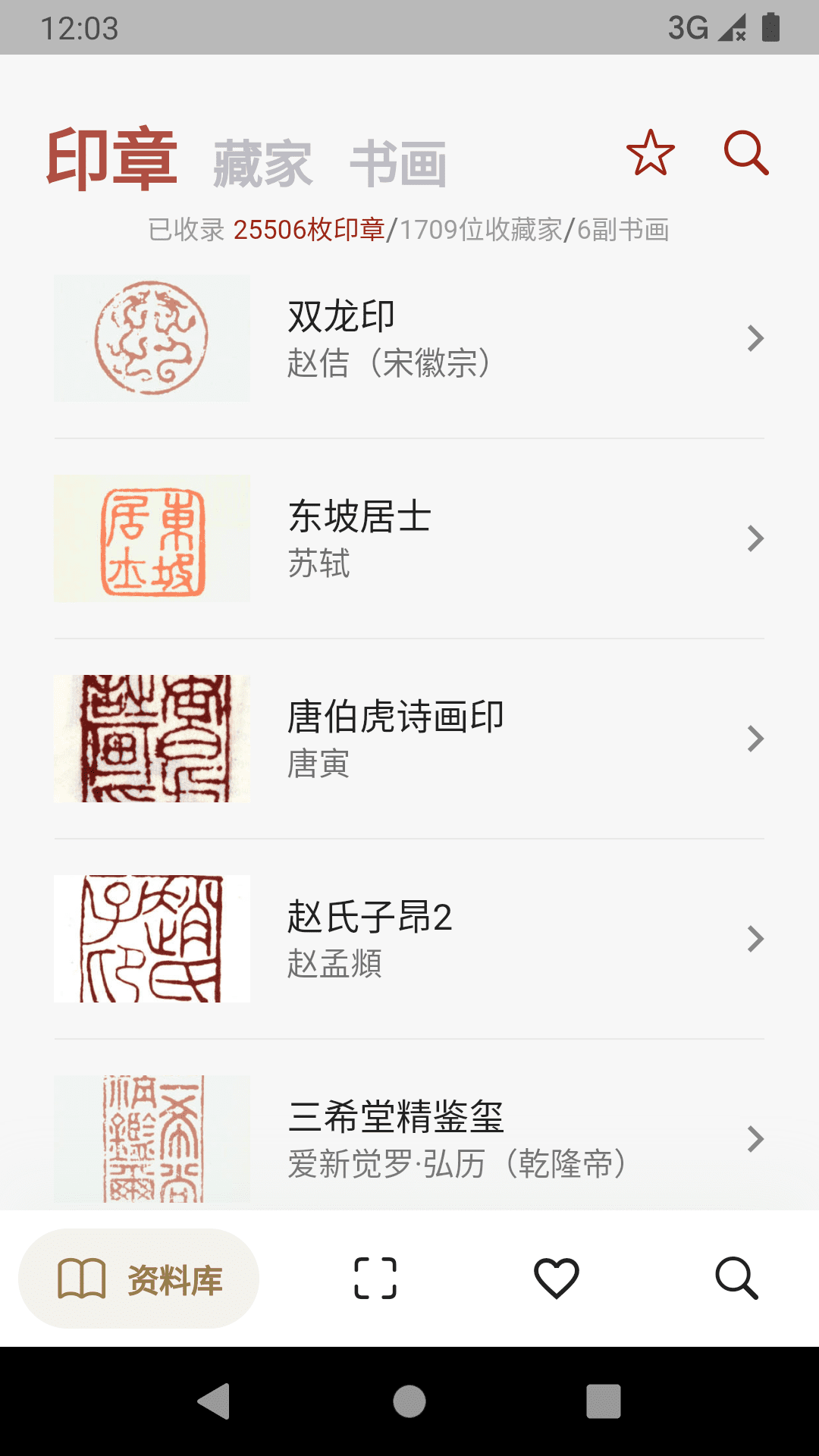This screenshot has width=819, height=1456.
Task: View the 双龙印 seal thumbnail image
Action: click(152, 338)
